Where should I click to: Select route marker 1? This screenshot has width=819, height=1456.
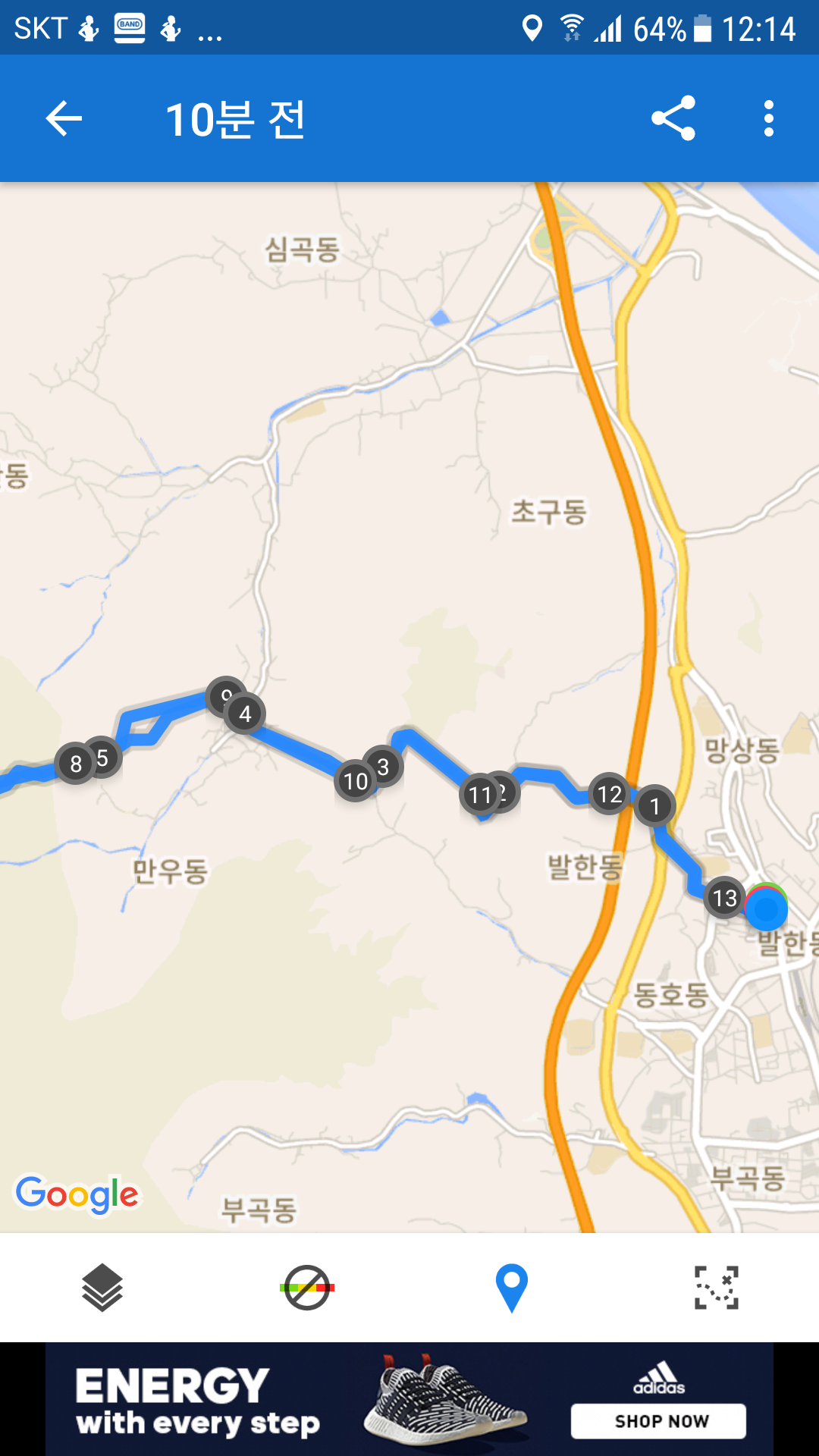pyautogui.click(x=655, y=806)
